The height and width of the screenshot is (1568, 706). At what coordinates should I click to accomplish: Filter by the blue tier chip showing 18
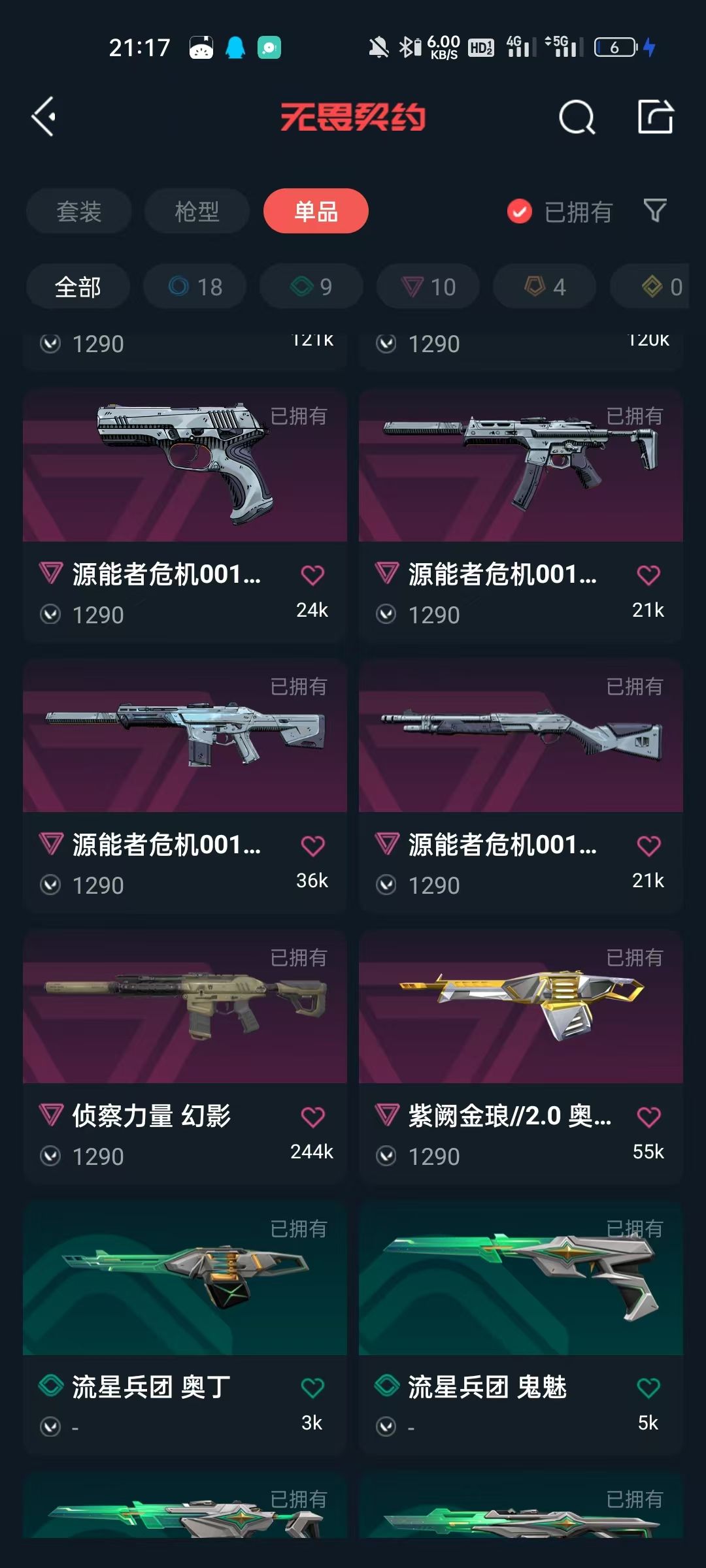195,286
